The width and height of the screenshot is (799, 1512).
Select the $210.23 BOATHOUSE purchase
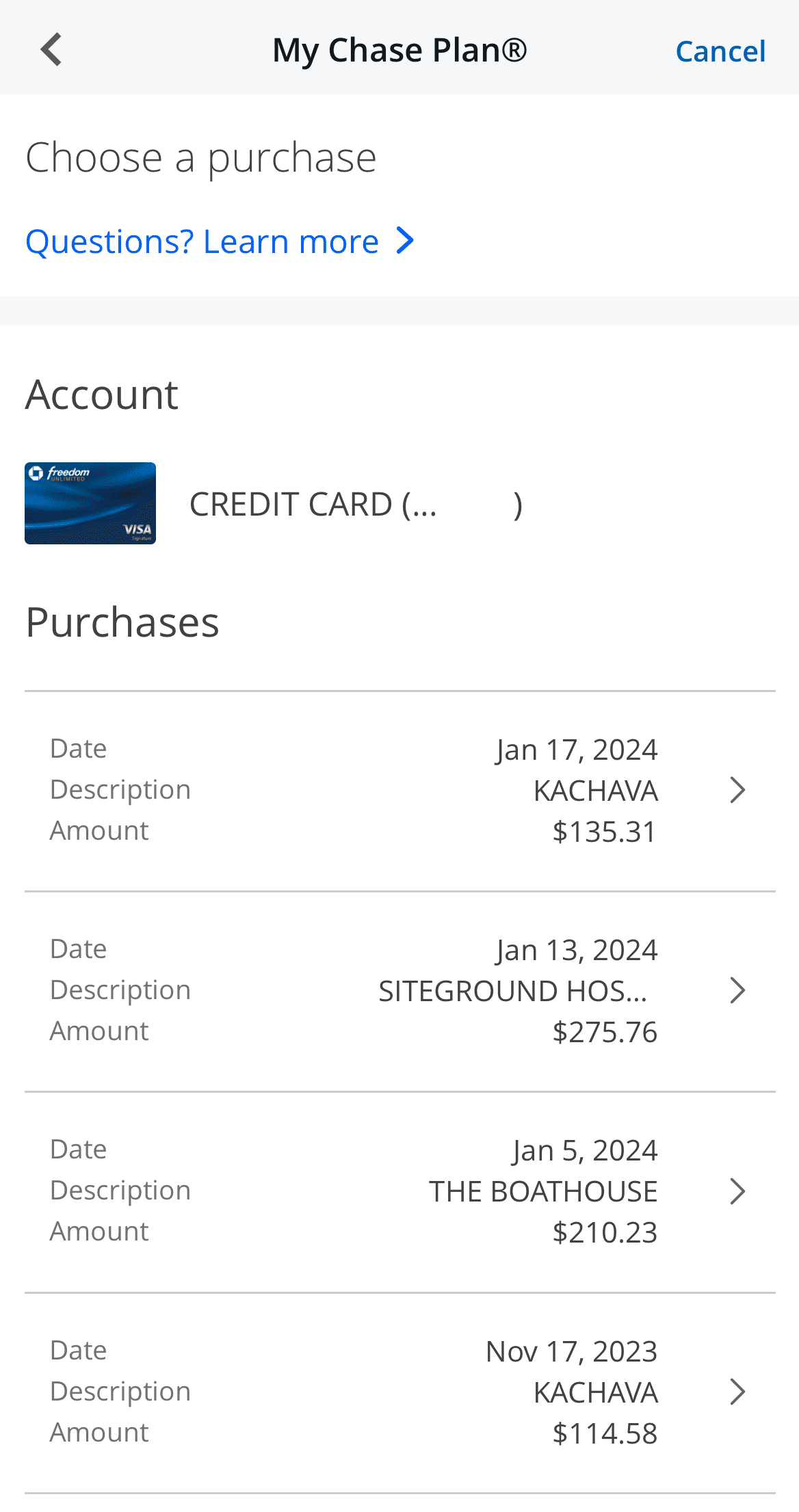point(399,1191)
